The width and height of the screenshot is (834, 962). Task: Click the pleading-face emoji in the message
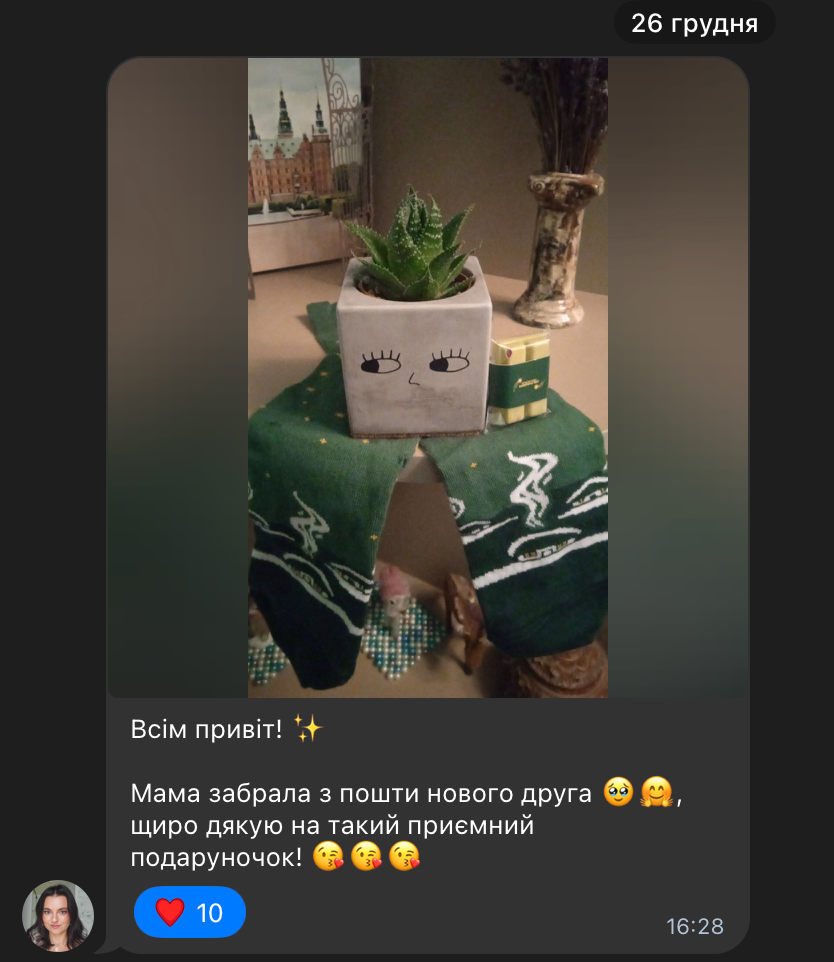(620, 791)
